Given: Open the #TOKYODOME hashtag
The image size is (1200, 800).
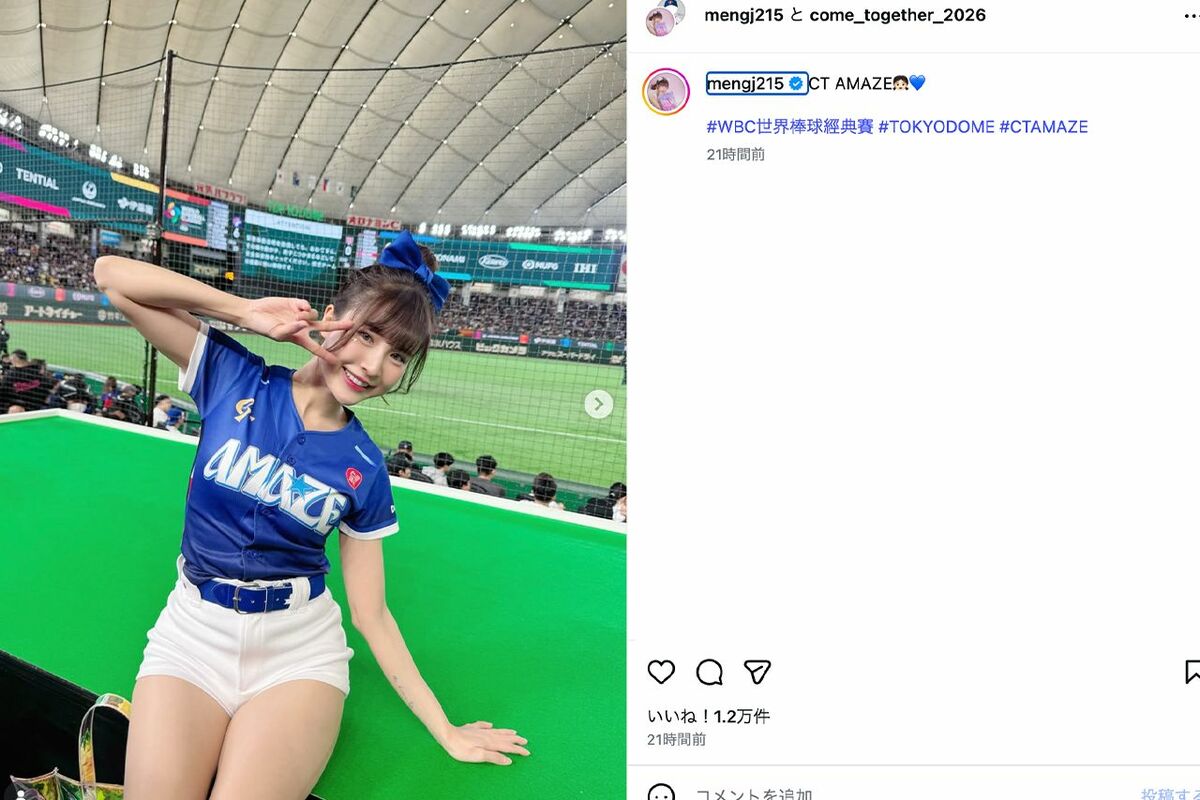Looking at the screenshot, I should point(936,127).
